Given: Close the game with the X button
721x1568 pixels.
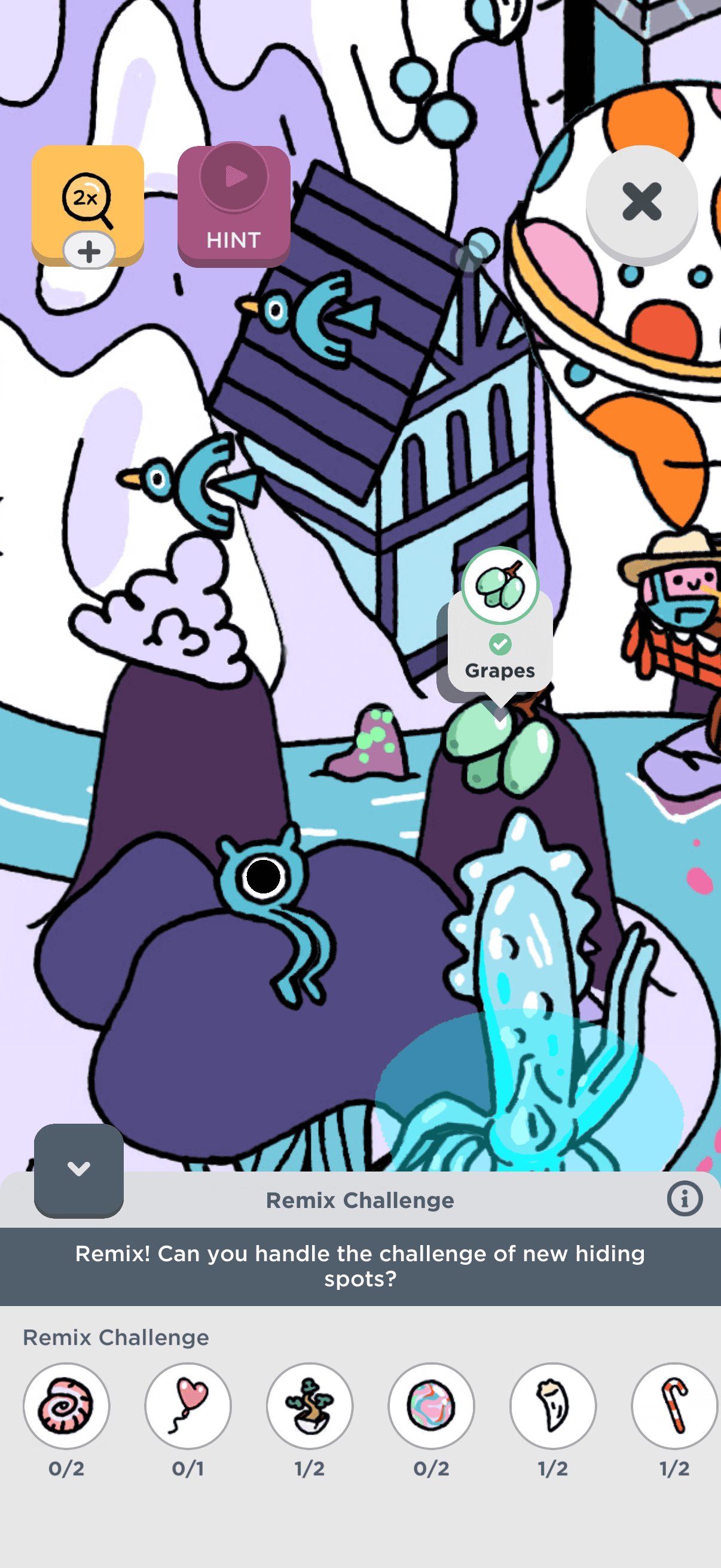Looking at the screenshot, I should (641, 202).
